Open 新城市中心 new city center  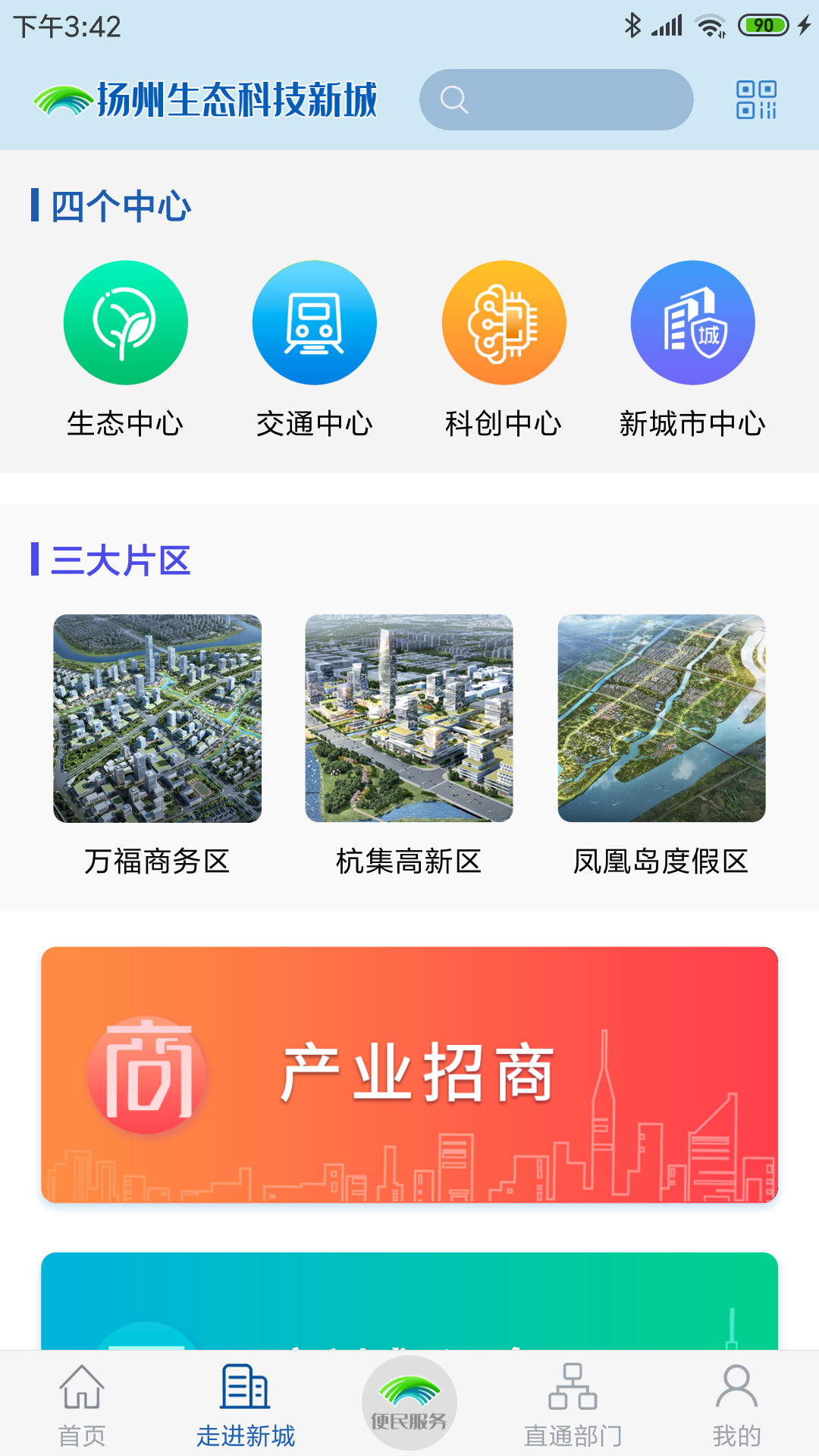pyautogui.click(x=692, y=323)
